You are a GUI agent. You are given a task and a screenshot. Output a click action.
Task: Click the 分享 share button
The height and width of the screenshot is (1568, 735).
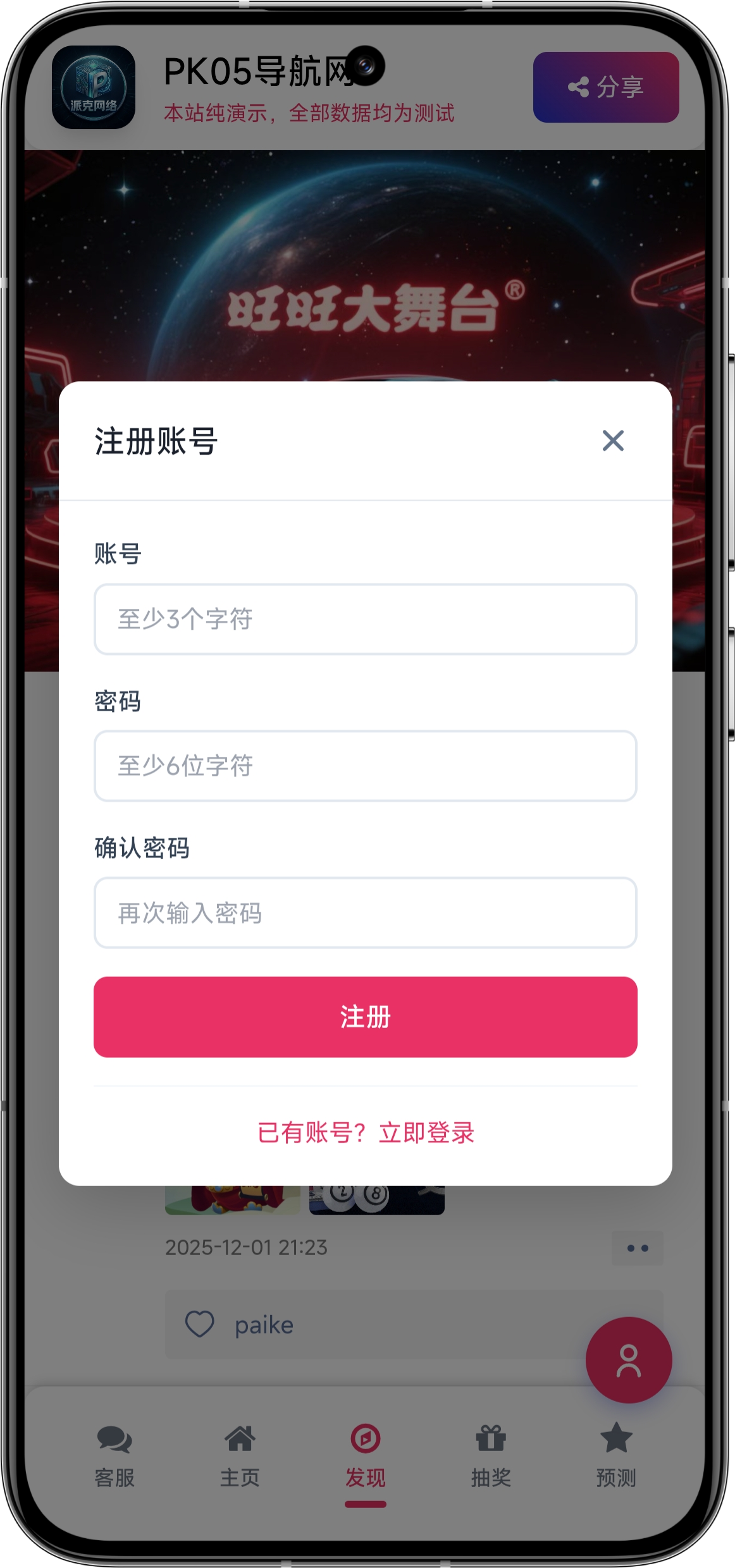coord(605,87)
